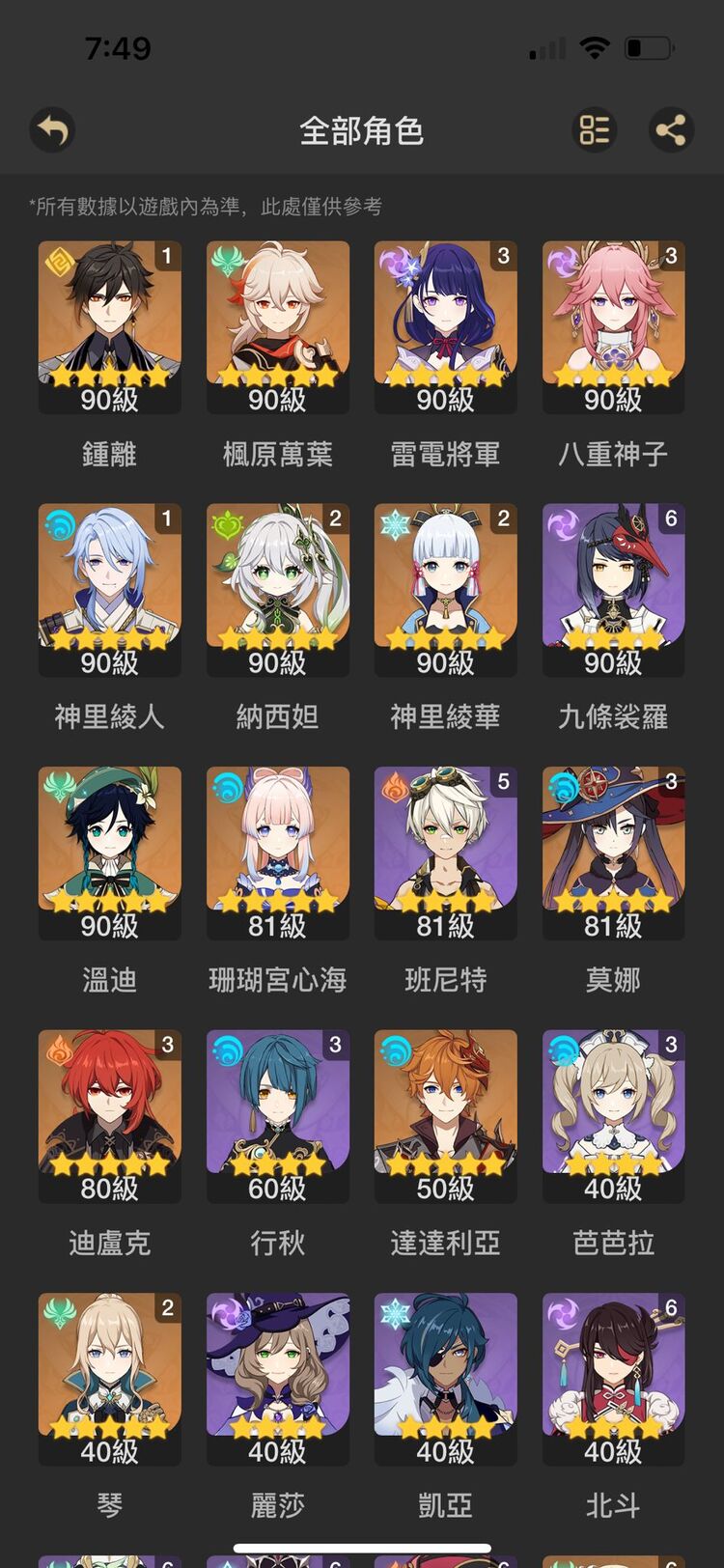Open character card for 鍾離
Image resolution: width=724 pixels, height=1568 pixels.
click(x=109, y=326)
